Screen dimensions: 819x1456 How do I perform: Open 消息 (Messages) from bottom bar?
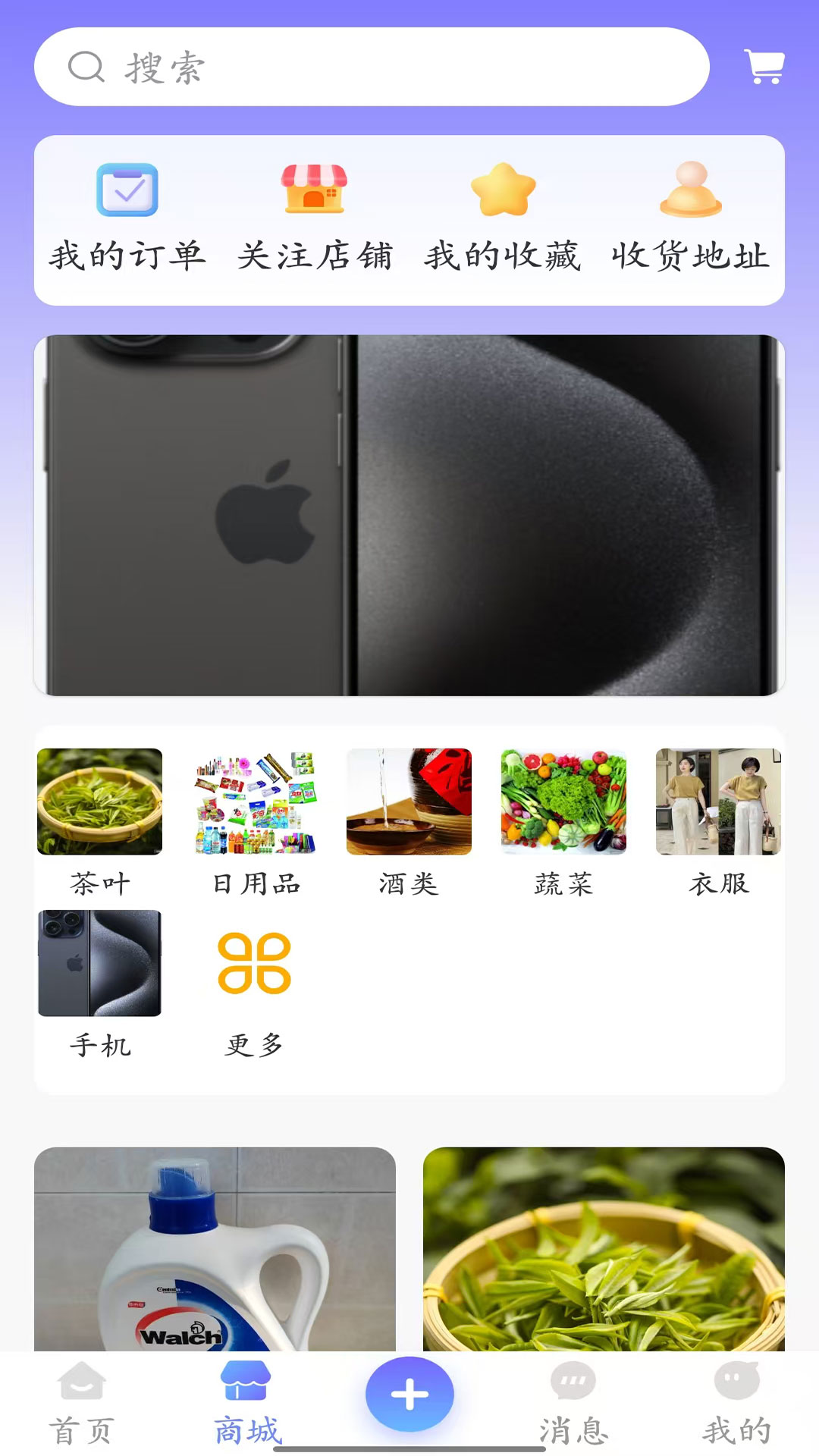coord(576,1403)
